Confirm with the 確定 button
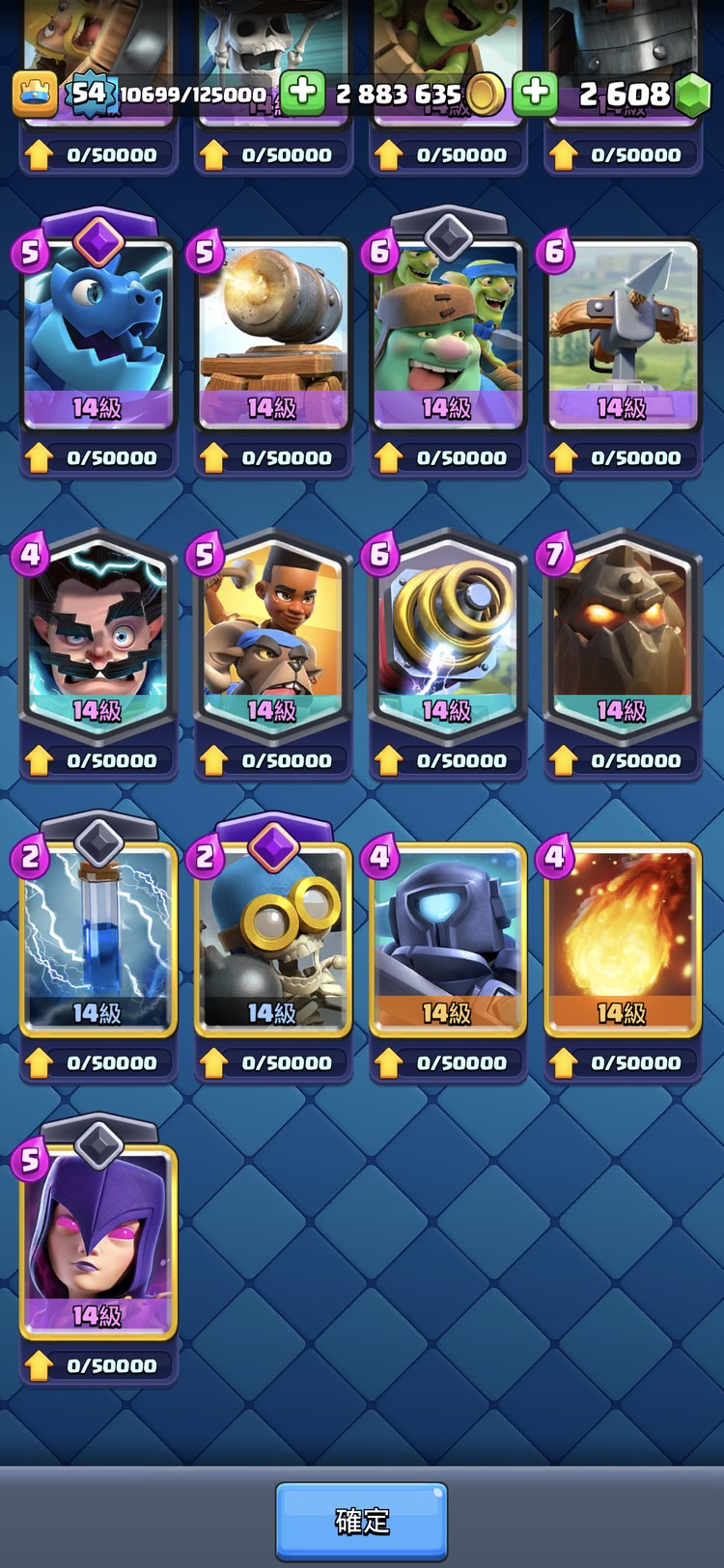Screen dimensions: 724x1568 coord(361,1522)
